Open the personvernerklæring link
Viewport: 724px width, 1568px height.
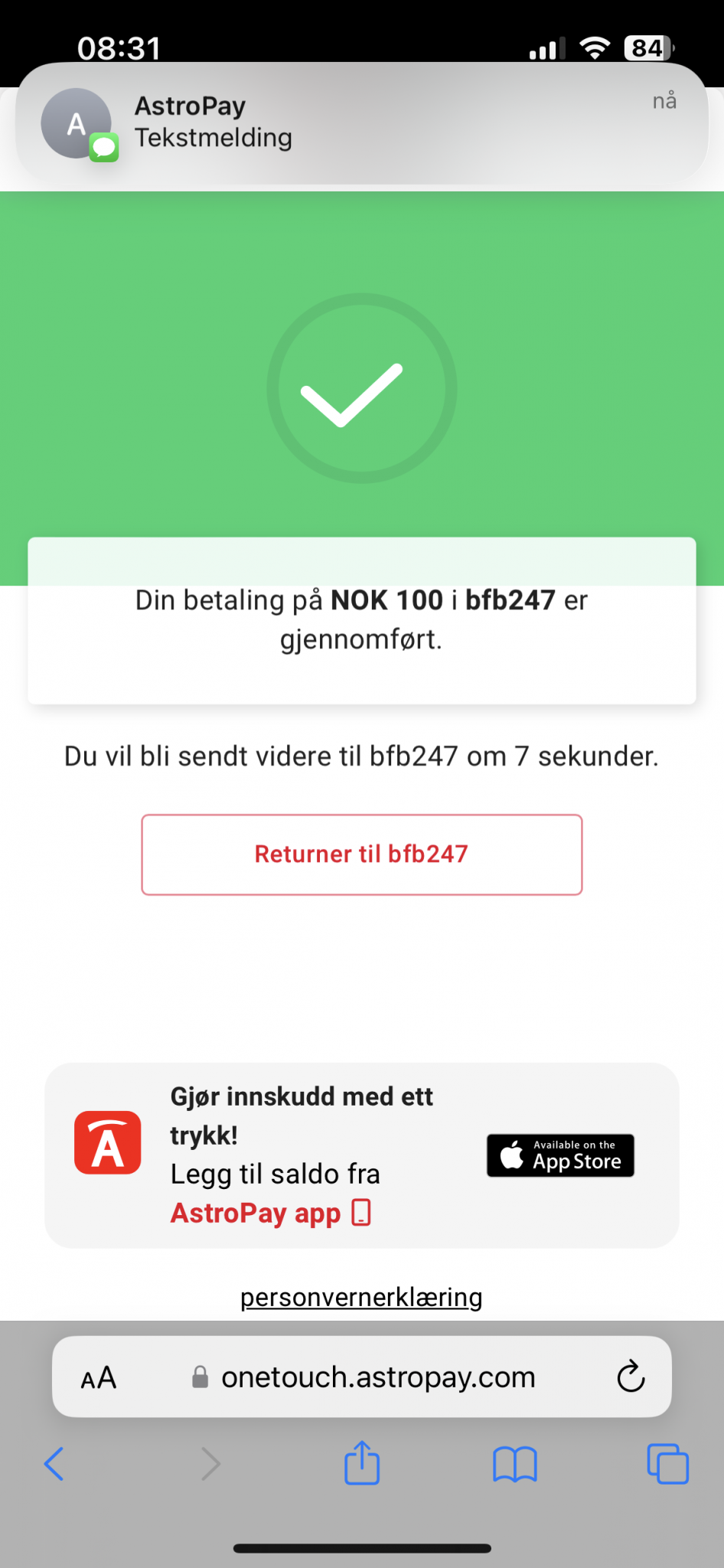(x=361, y=1298)
